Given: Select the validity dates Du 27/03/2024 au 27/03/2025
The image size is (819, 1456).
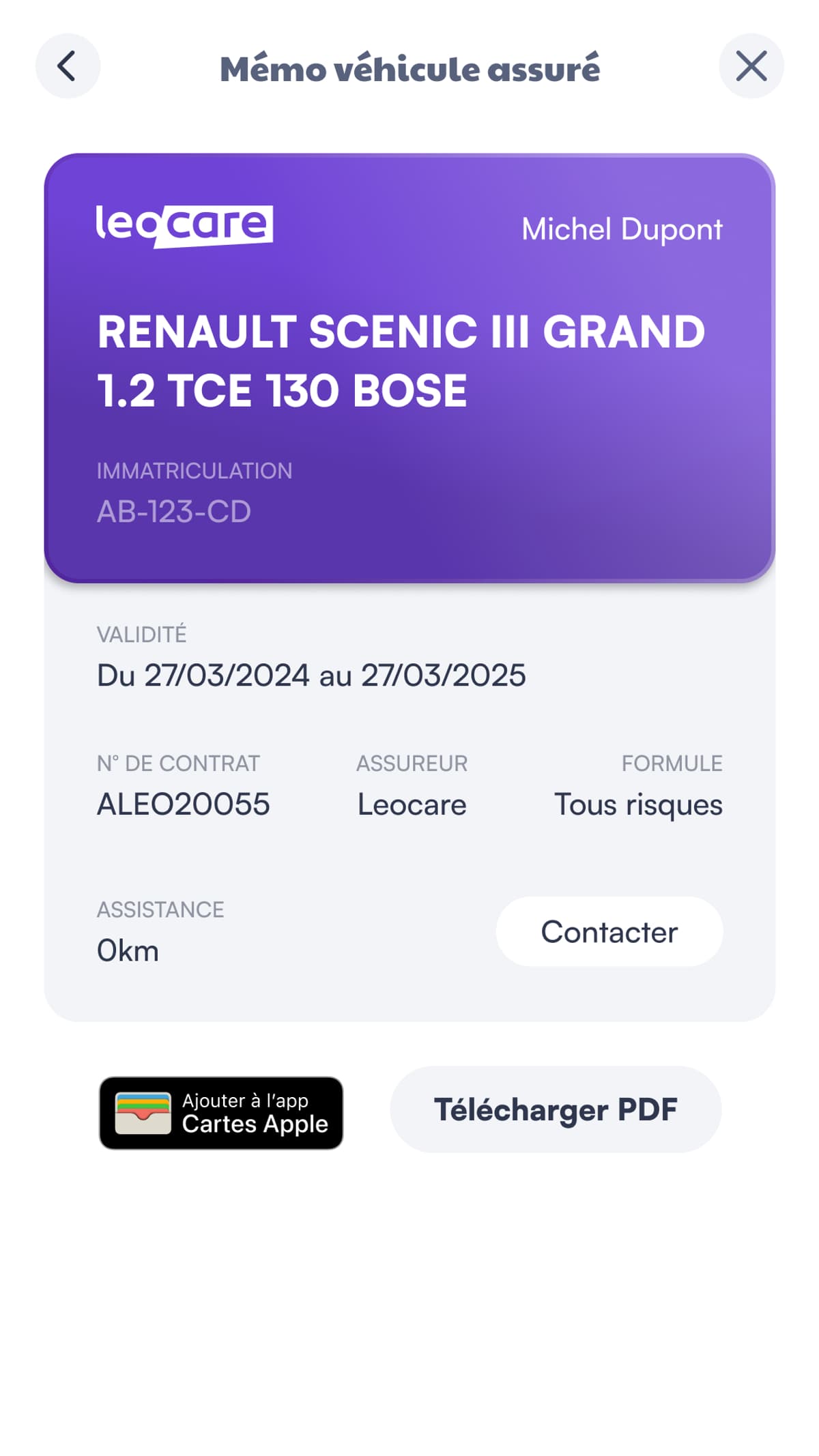Looking at the screenshot, I should 311,676.
